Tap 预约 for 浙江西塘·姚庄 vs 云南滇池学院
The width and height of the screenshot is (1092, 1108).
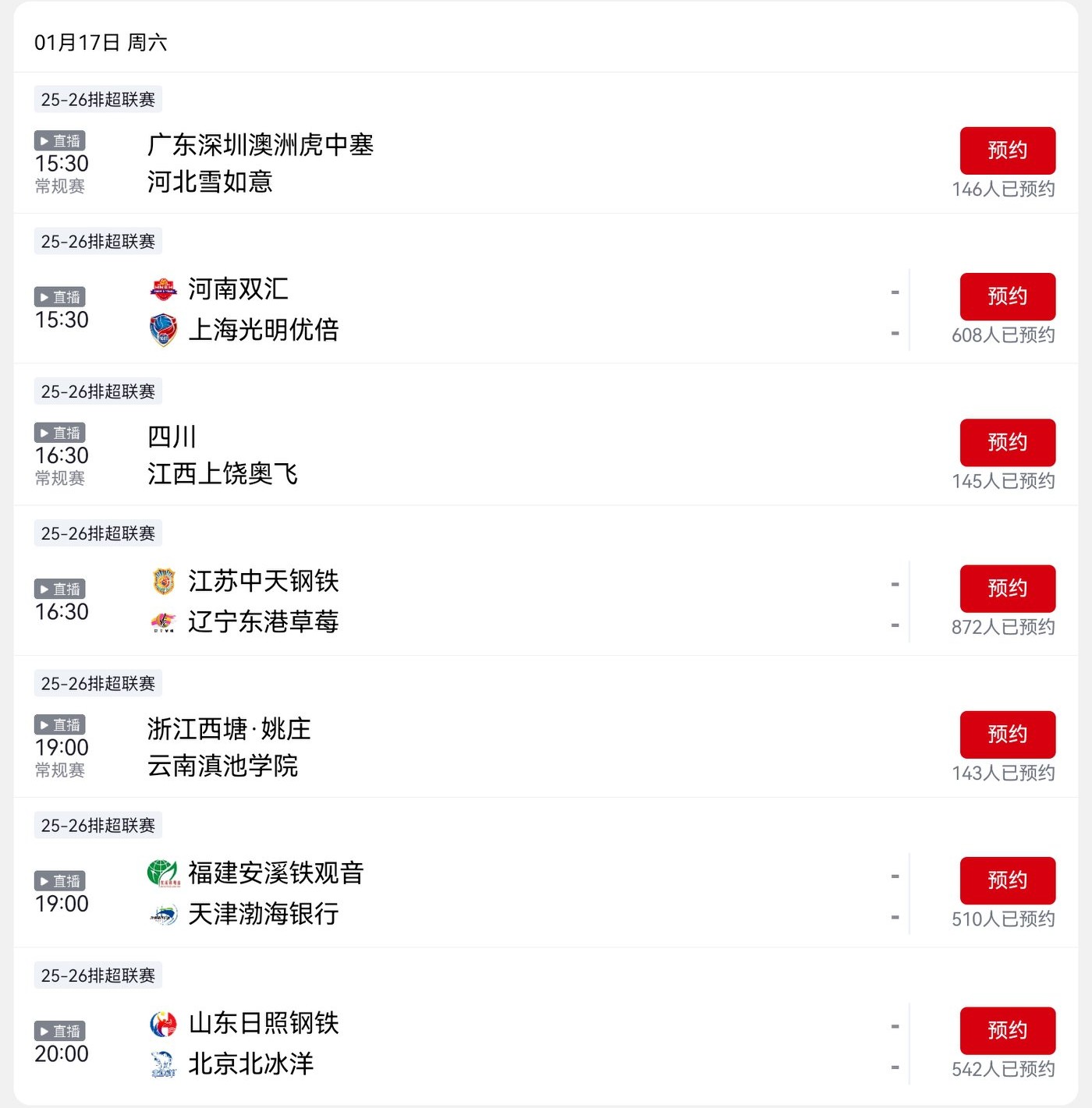click(x=1007, y=734)
